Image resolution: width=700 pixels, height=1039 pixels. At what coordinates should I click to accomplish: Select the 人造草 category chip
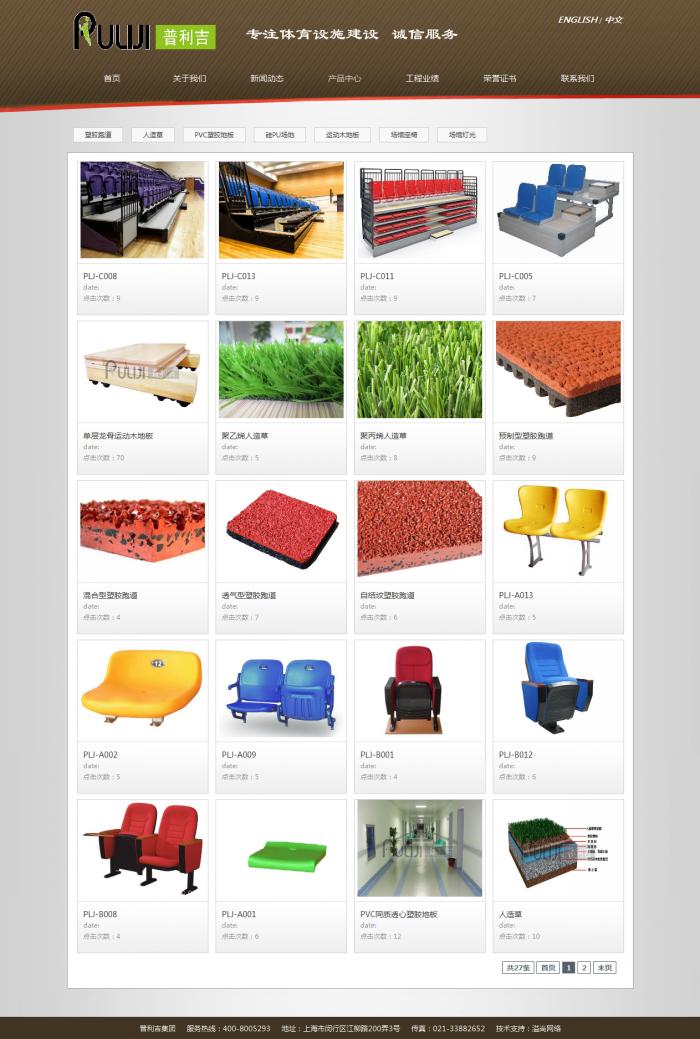click(x=153, y=134)
